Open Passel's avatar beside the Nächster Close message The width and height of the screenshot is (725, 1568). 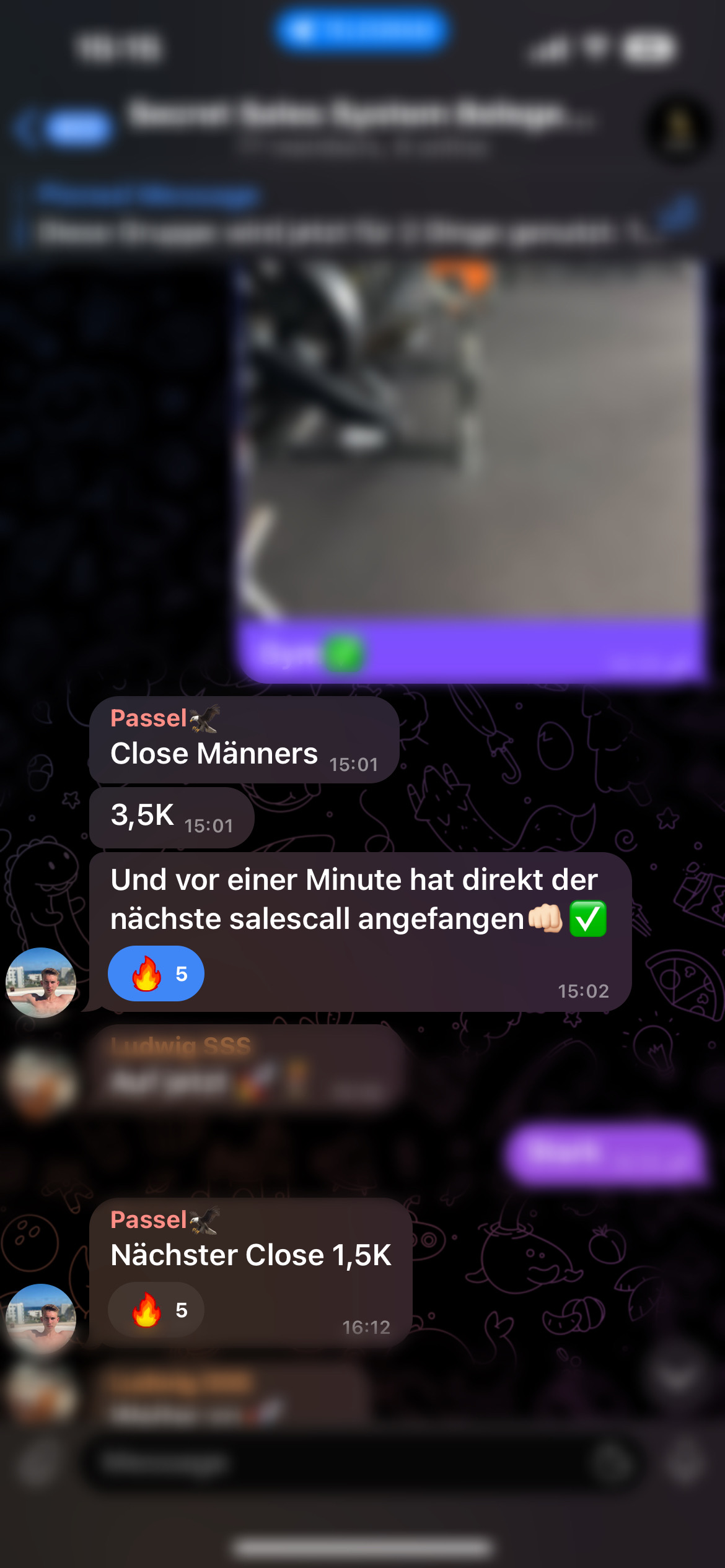41,1318
